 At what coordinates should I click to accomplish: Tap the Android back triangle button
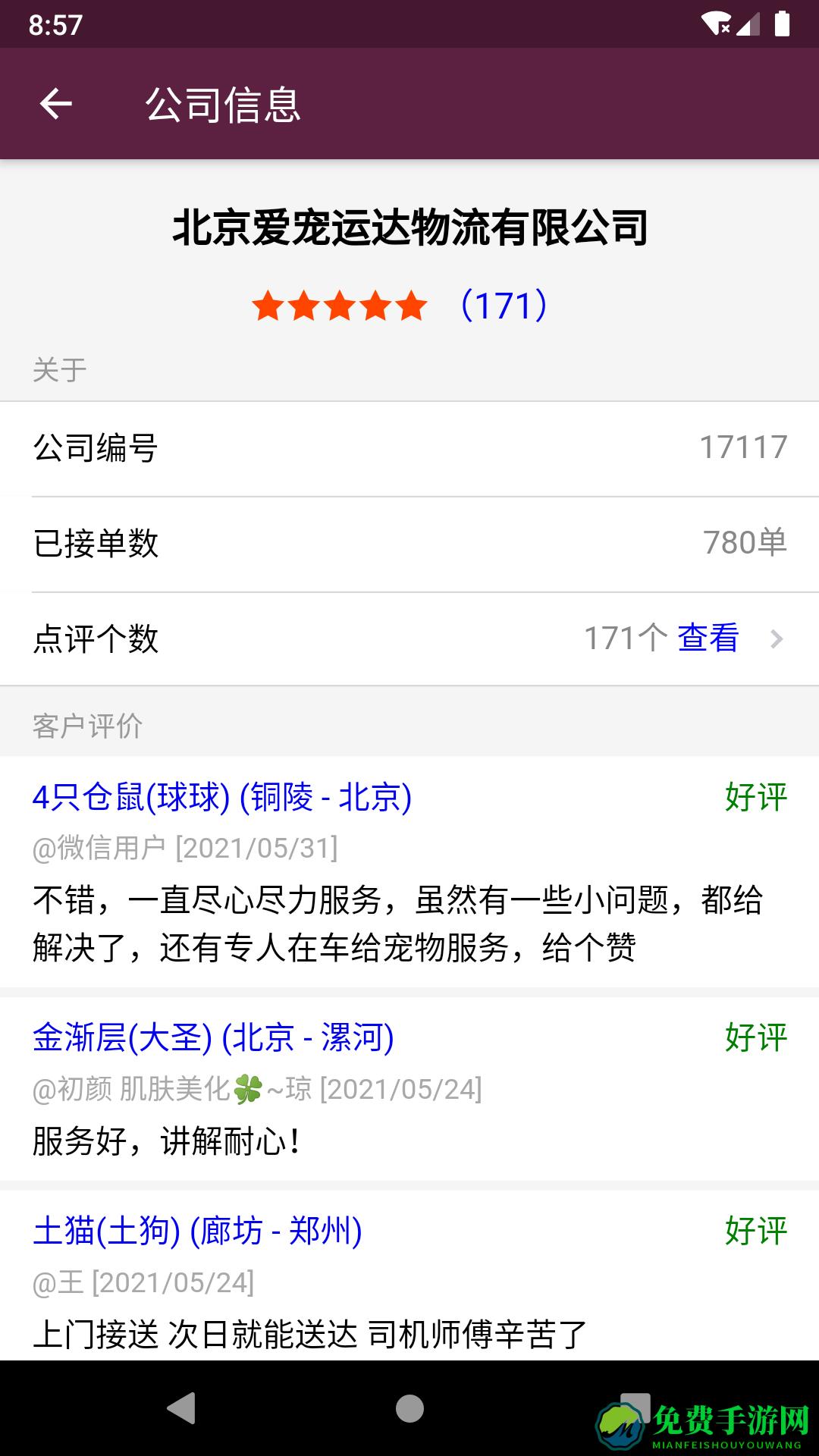[x=180, y=1407]
